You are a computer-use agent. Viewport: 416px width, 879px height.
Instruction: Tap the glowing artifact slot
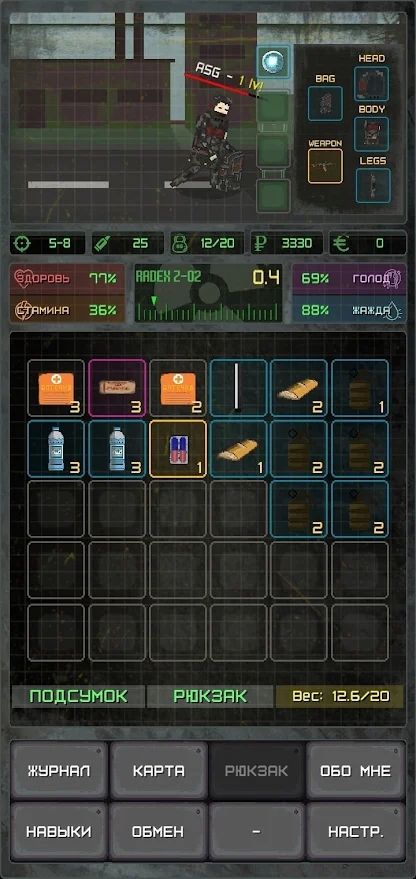[274, 61]
